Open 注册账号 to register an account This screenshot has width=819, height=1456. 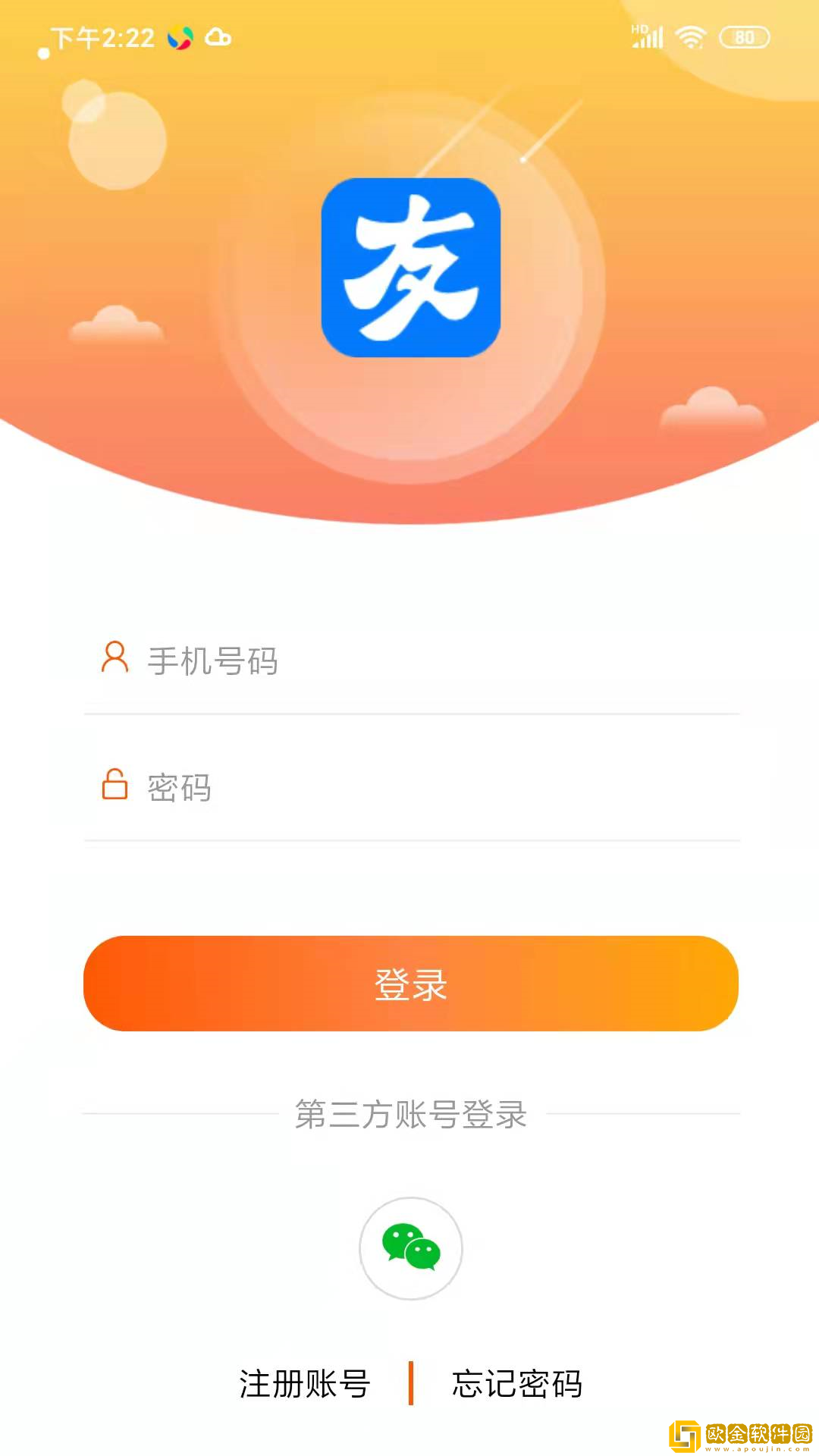click(x=304, y=1384)
